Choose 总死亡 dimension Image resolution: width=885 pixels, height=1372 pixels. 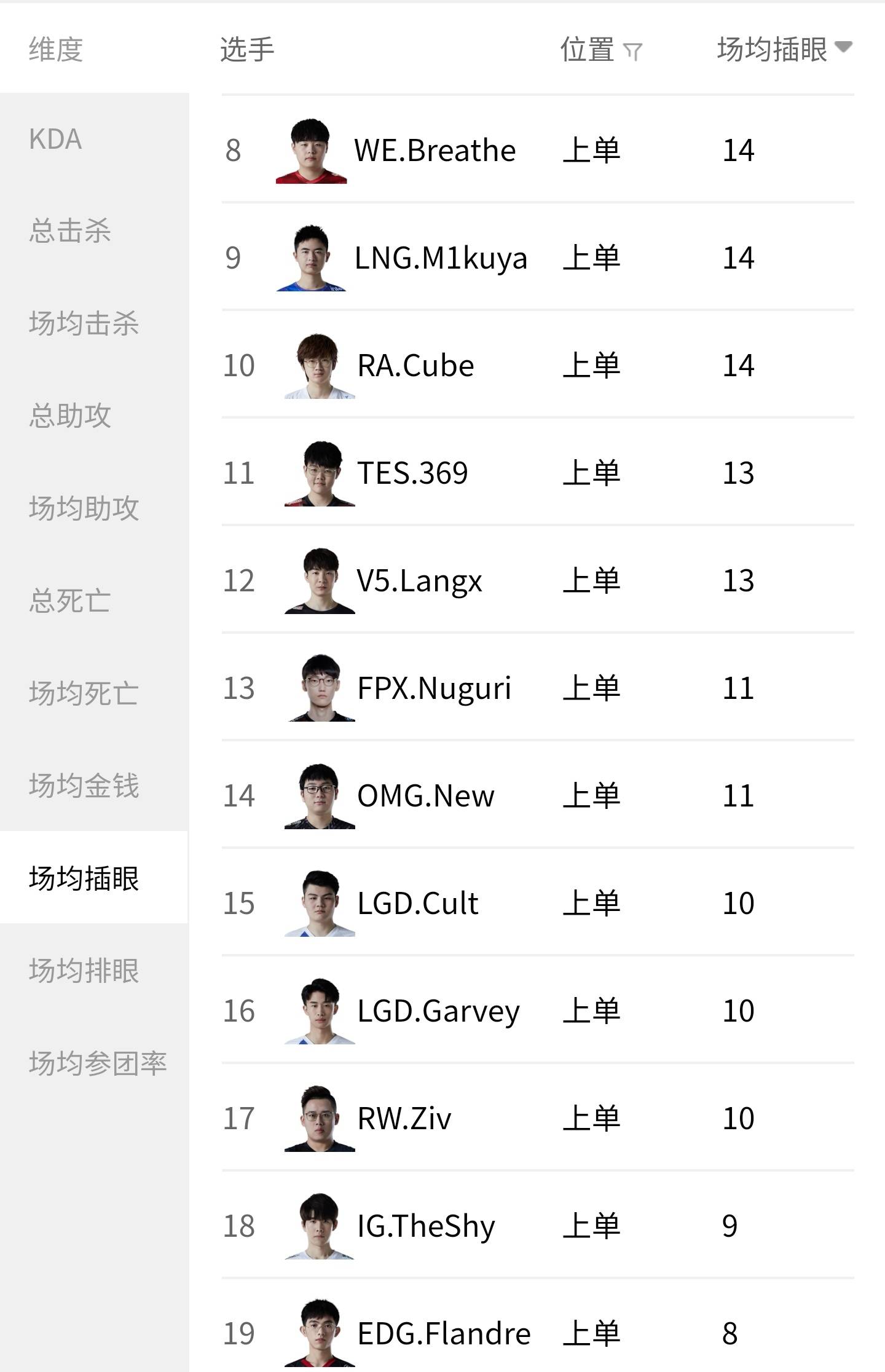[69, 601]
